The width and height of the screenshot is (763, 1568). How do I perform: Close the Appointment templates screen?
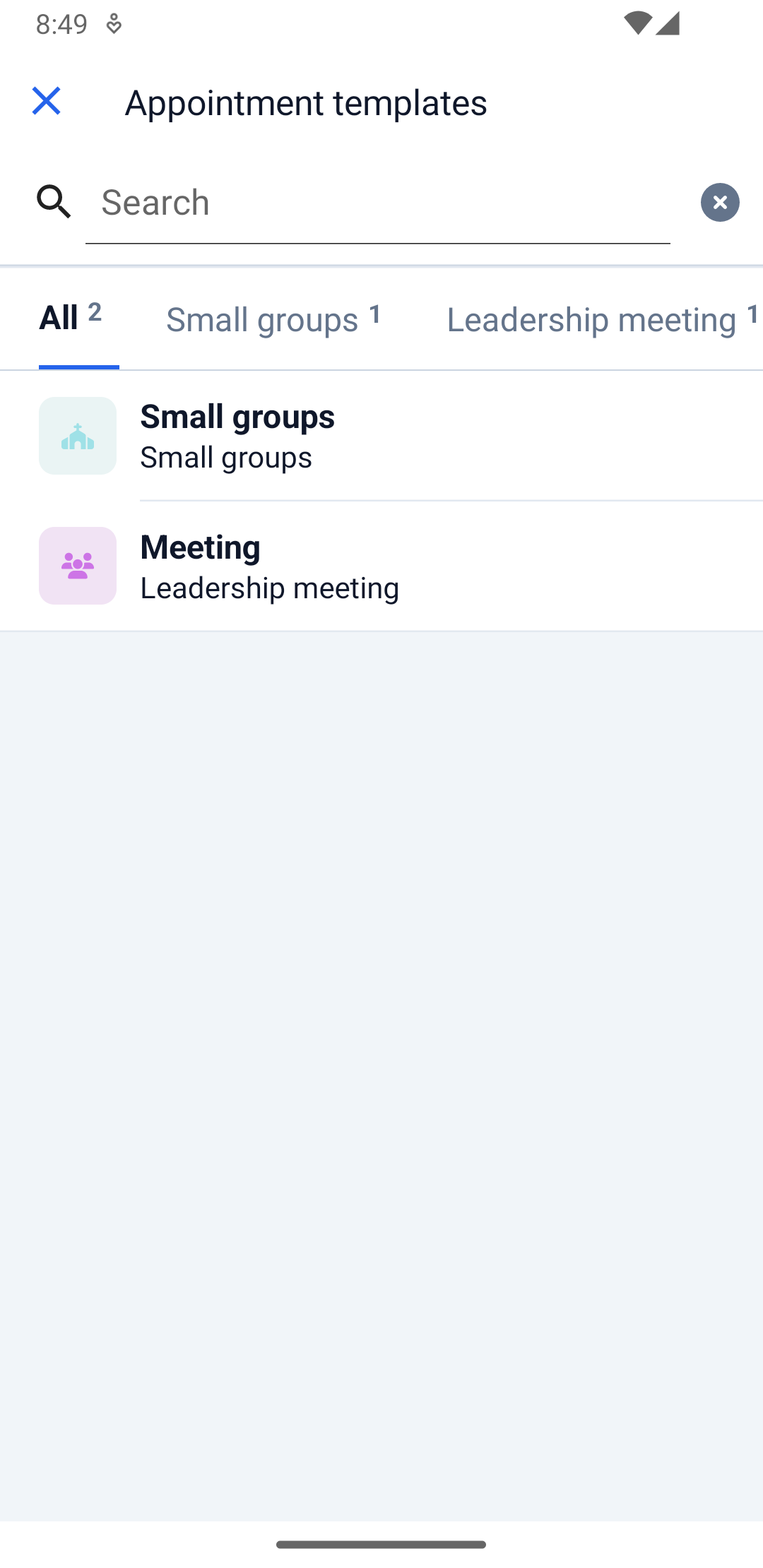point(47,101)
